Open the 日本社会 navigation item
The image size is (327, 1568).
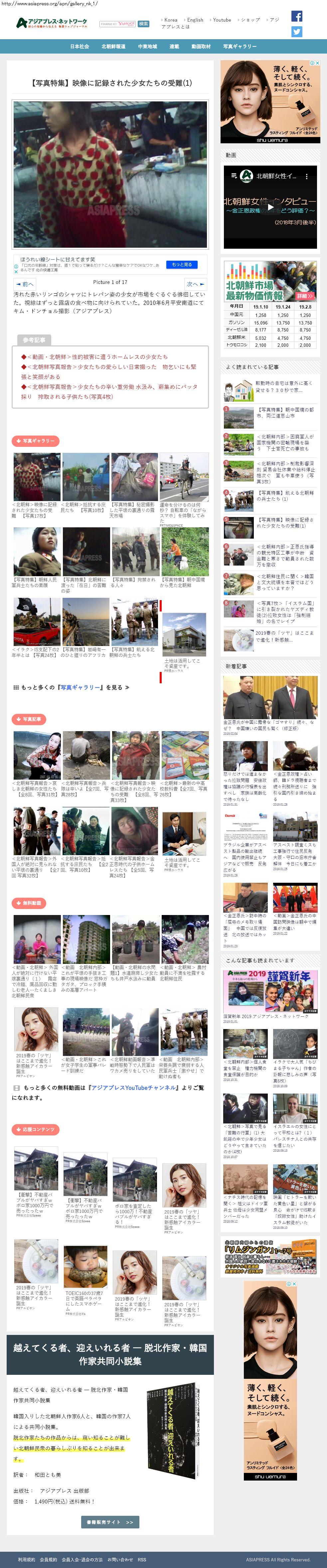[79, 46]
